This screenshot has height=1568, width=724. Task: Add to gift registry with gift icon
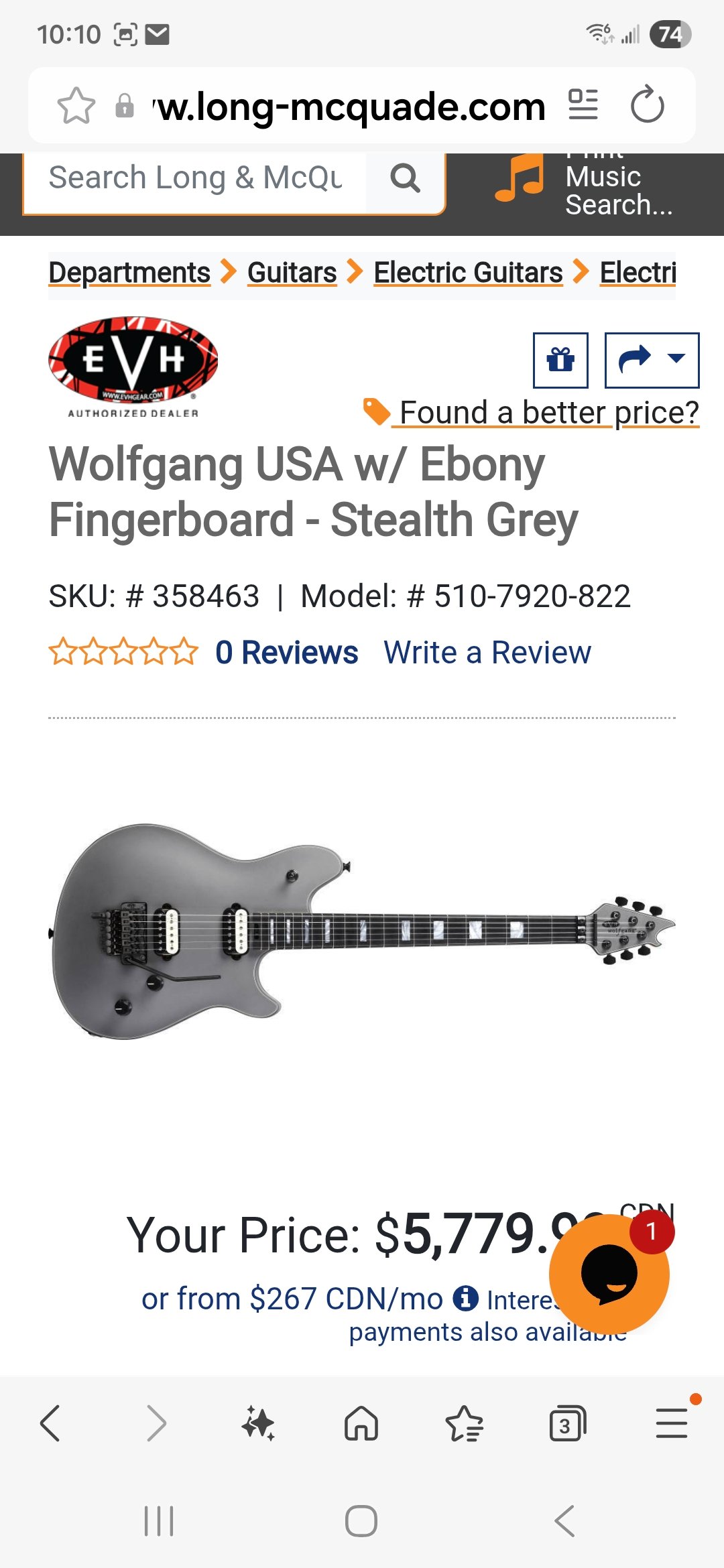click(x=560, y=360)
